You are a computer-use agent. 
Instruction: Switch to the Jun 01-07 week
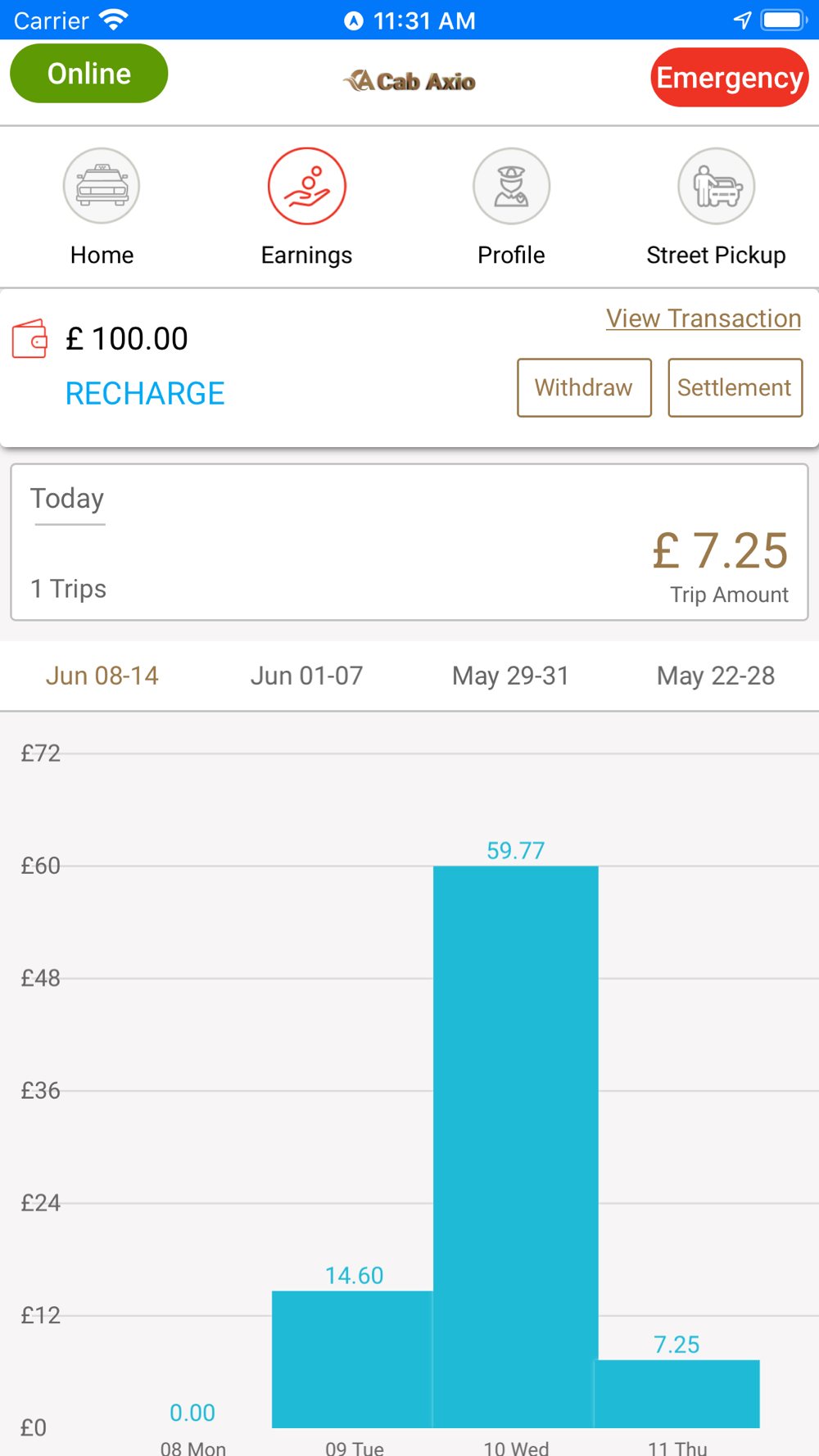(307, 676)
